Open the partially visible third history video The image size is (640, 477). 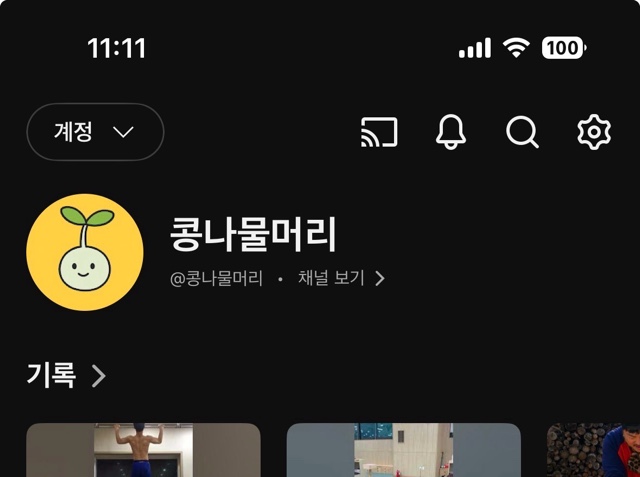click(595, 451)
